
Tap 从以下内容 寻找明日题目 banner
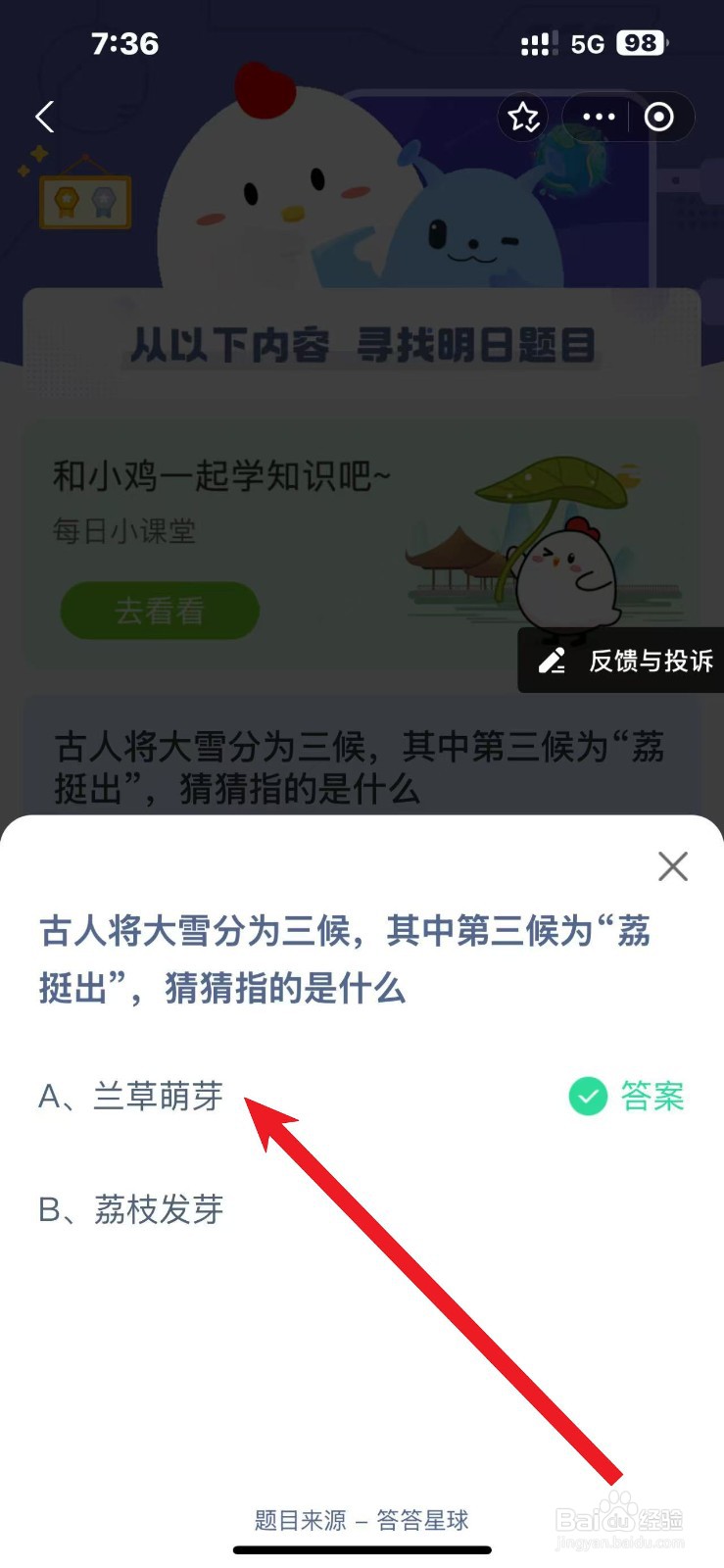(362, 344)
